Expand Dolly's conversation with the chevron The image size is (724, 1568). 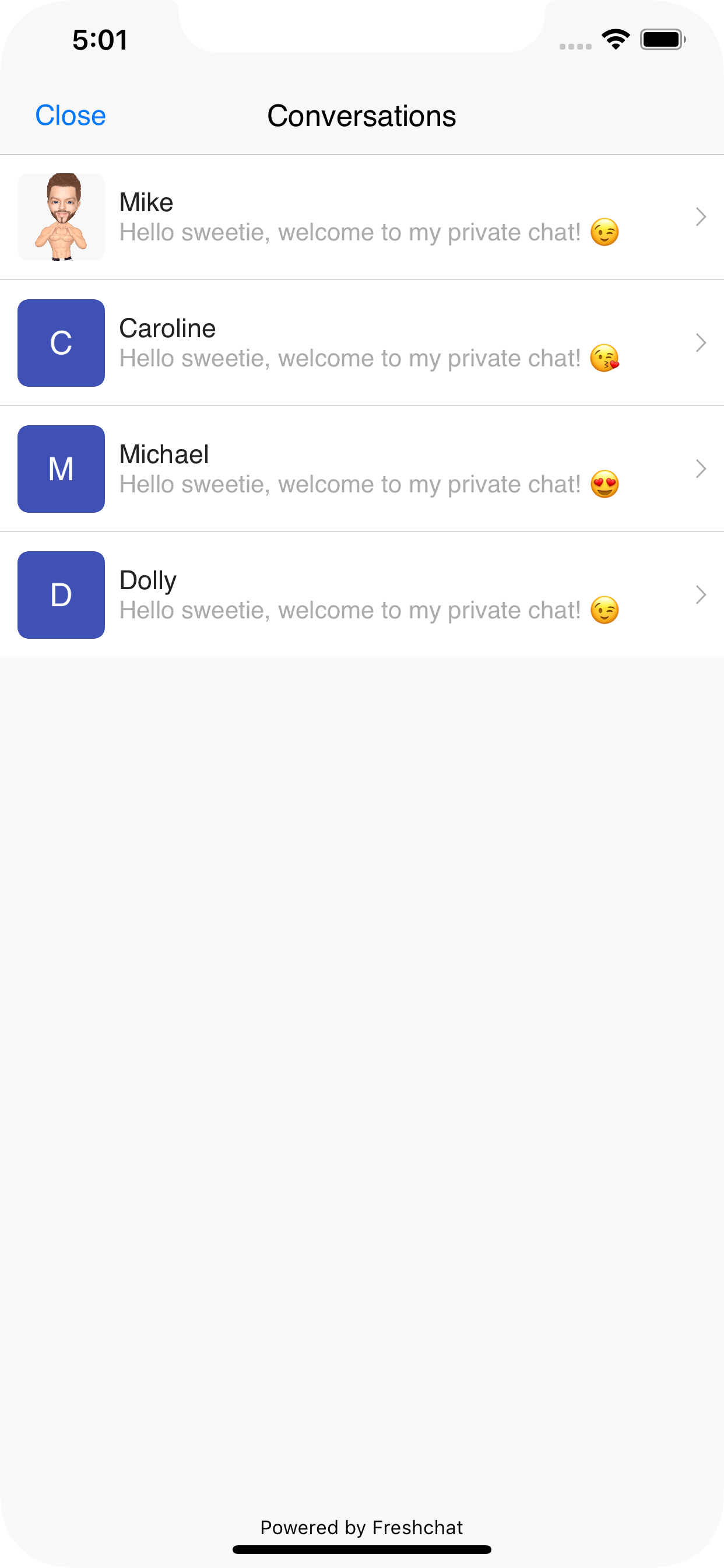(701, 594)
